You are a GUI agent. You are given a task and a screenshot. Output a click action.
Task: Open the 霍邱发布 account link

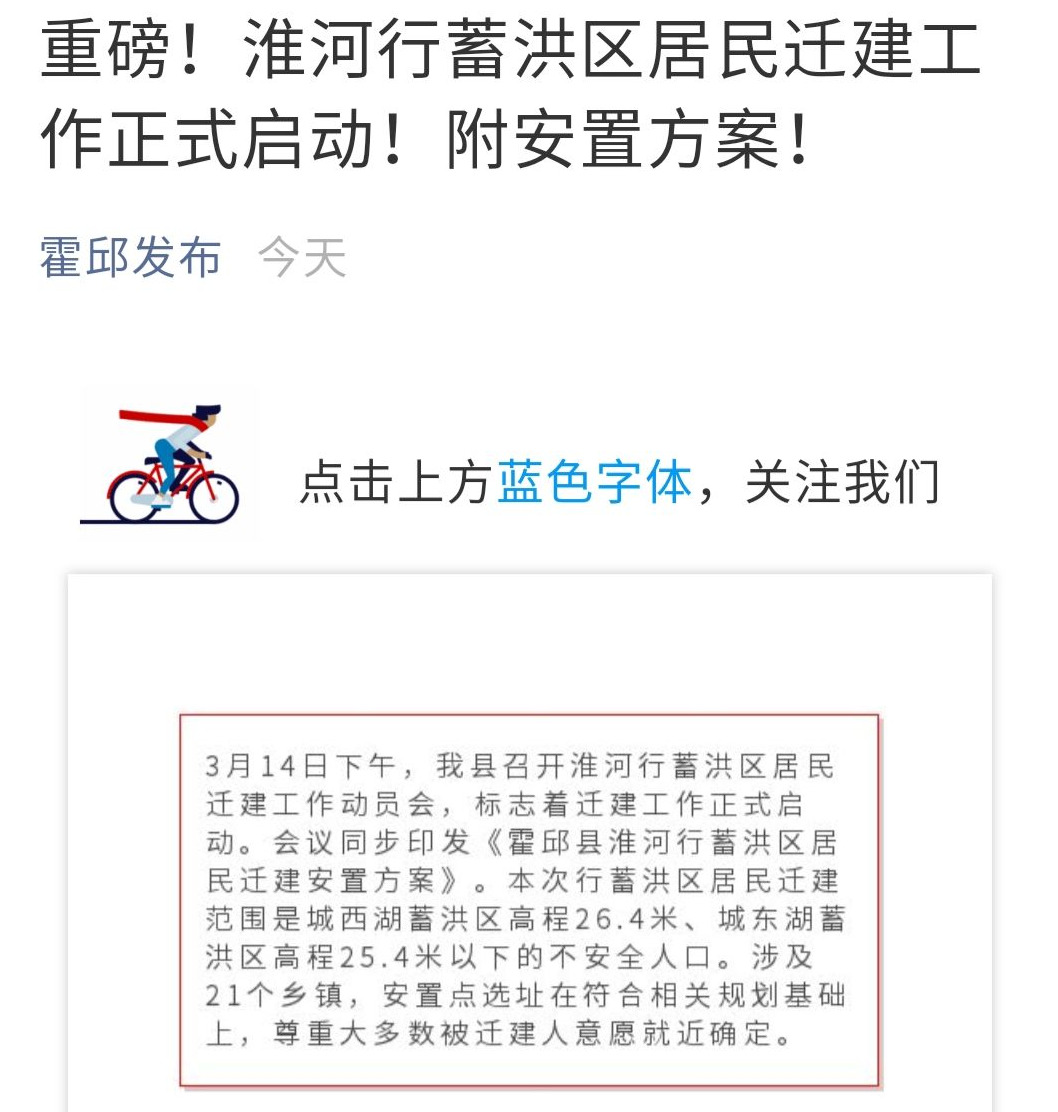[130, 258]
